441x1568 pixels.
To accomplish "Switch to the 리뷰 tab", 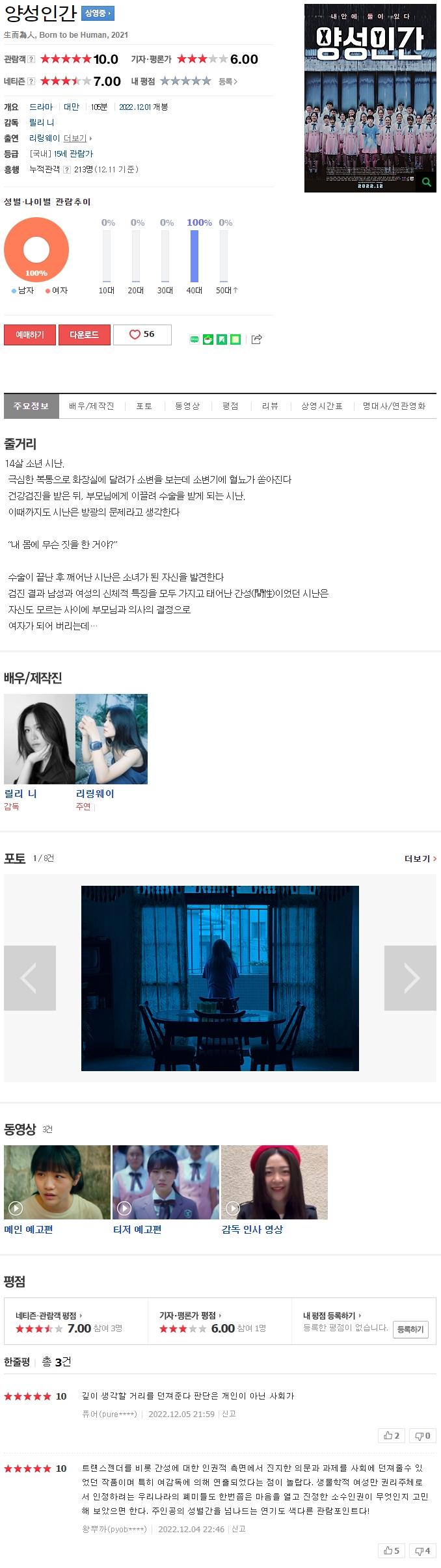I will [x=270, y=406].
